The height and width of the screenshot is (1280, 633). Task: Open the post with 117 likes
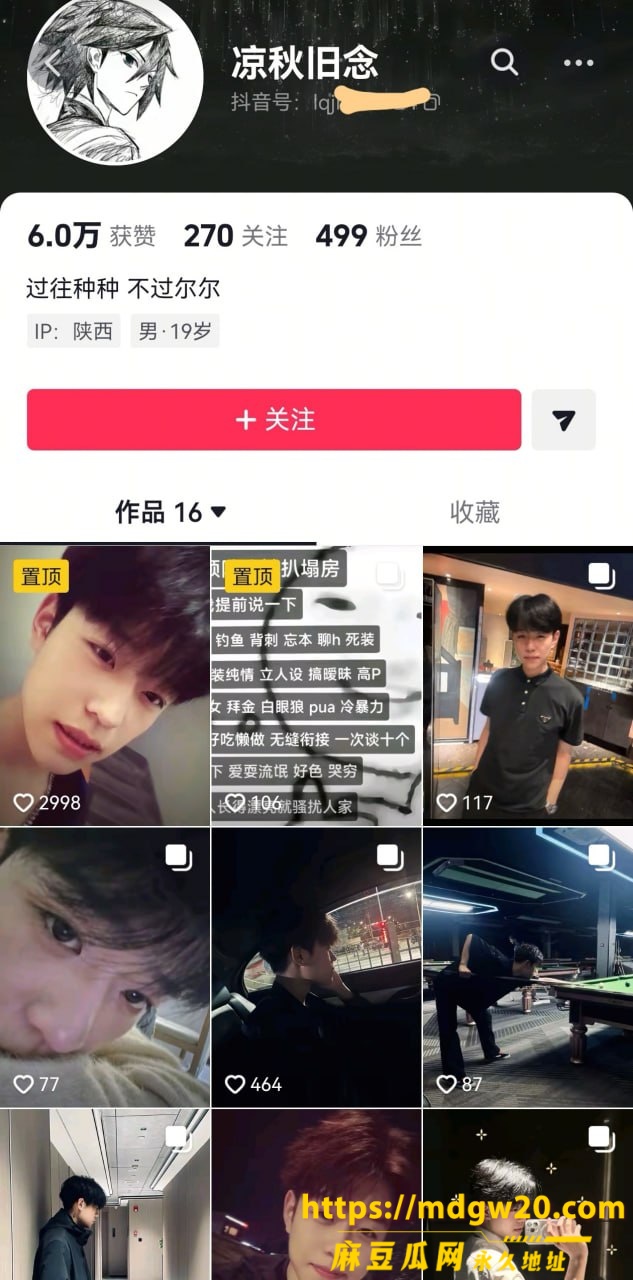528,685
